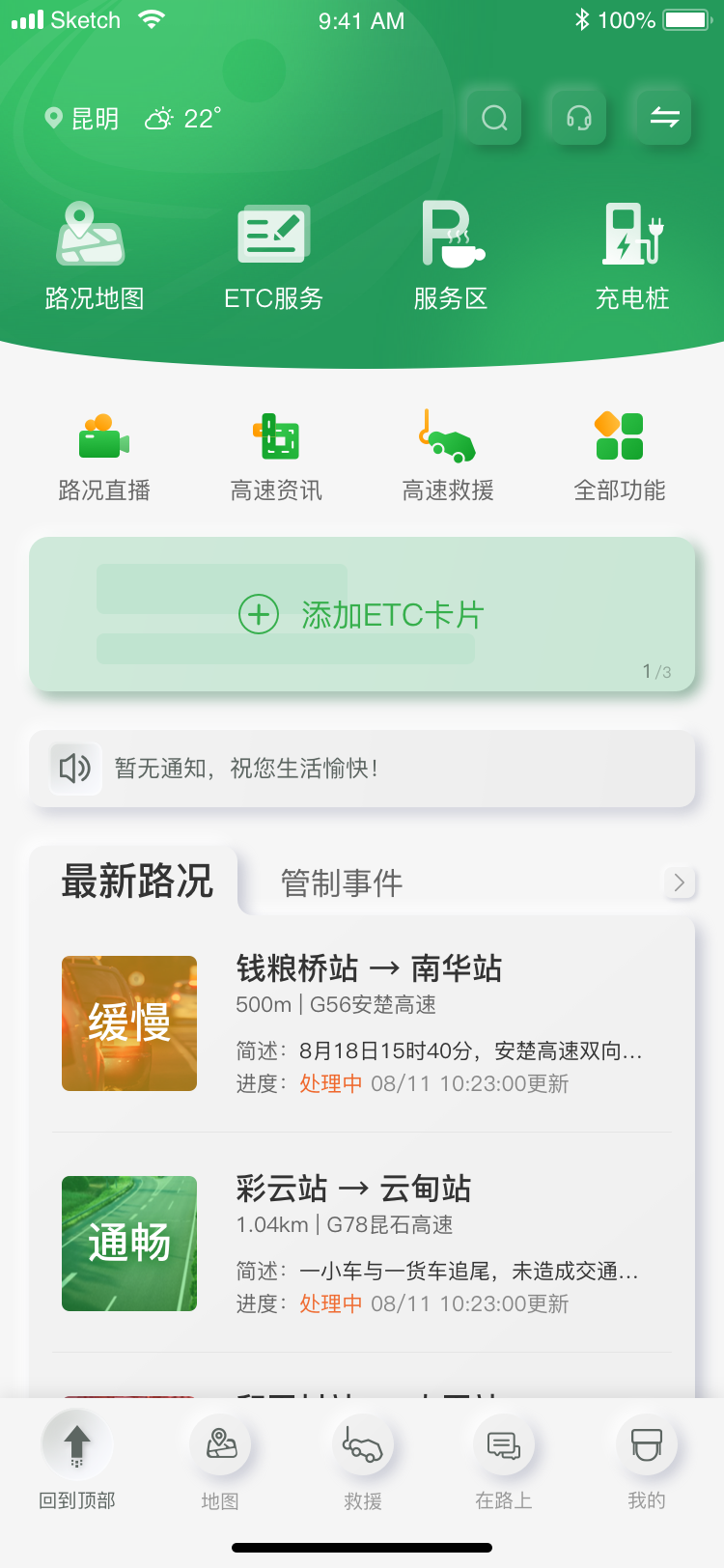The height and width of the screenshot is (1568, 724).
Task: Open customer service headset icon
Action: pyautogui.click(x=577, y=118)
